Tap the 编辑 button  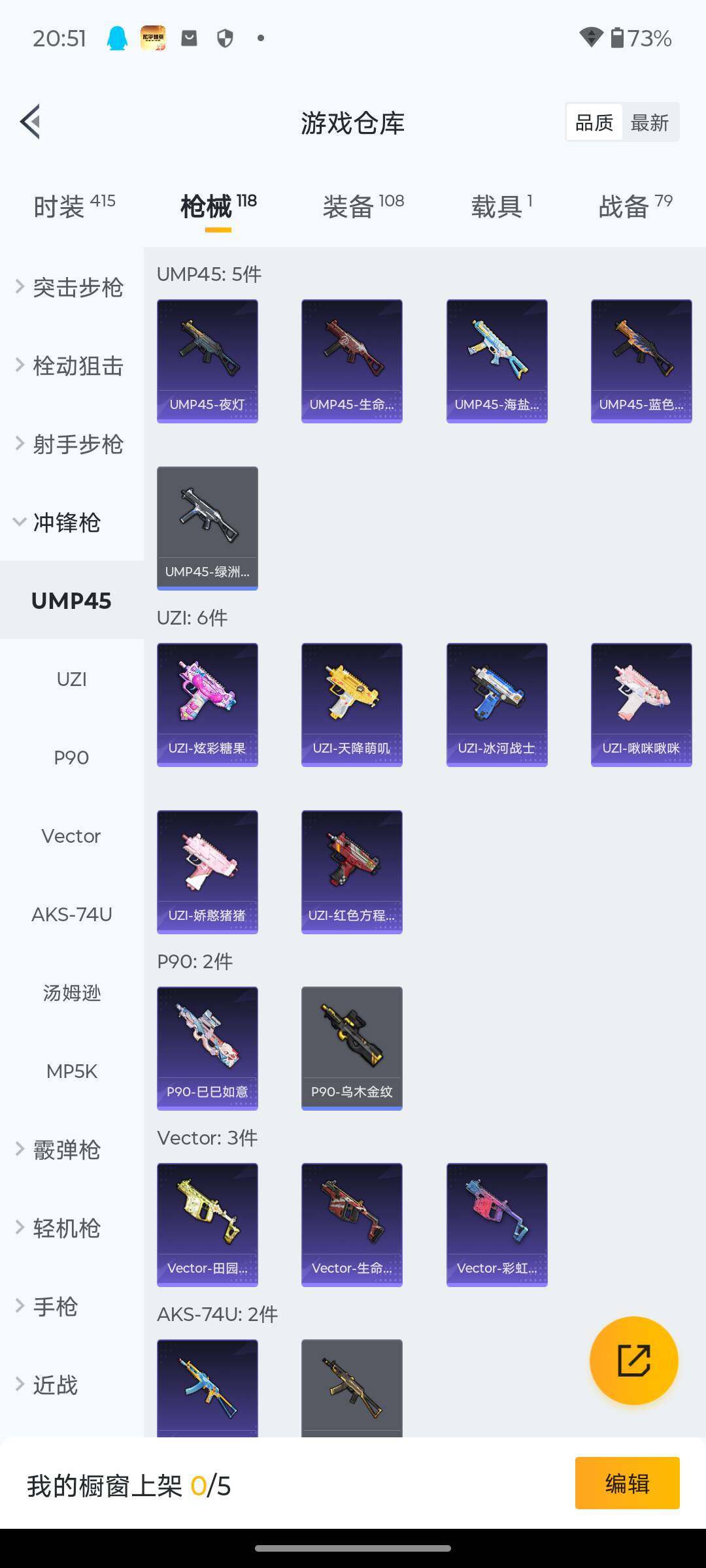click(627, 1483)
